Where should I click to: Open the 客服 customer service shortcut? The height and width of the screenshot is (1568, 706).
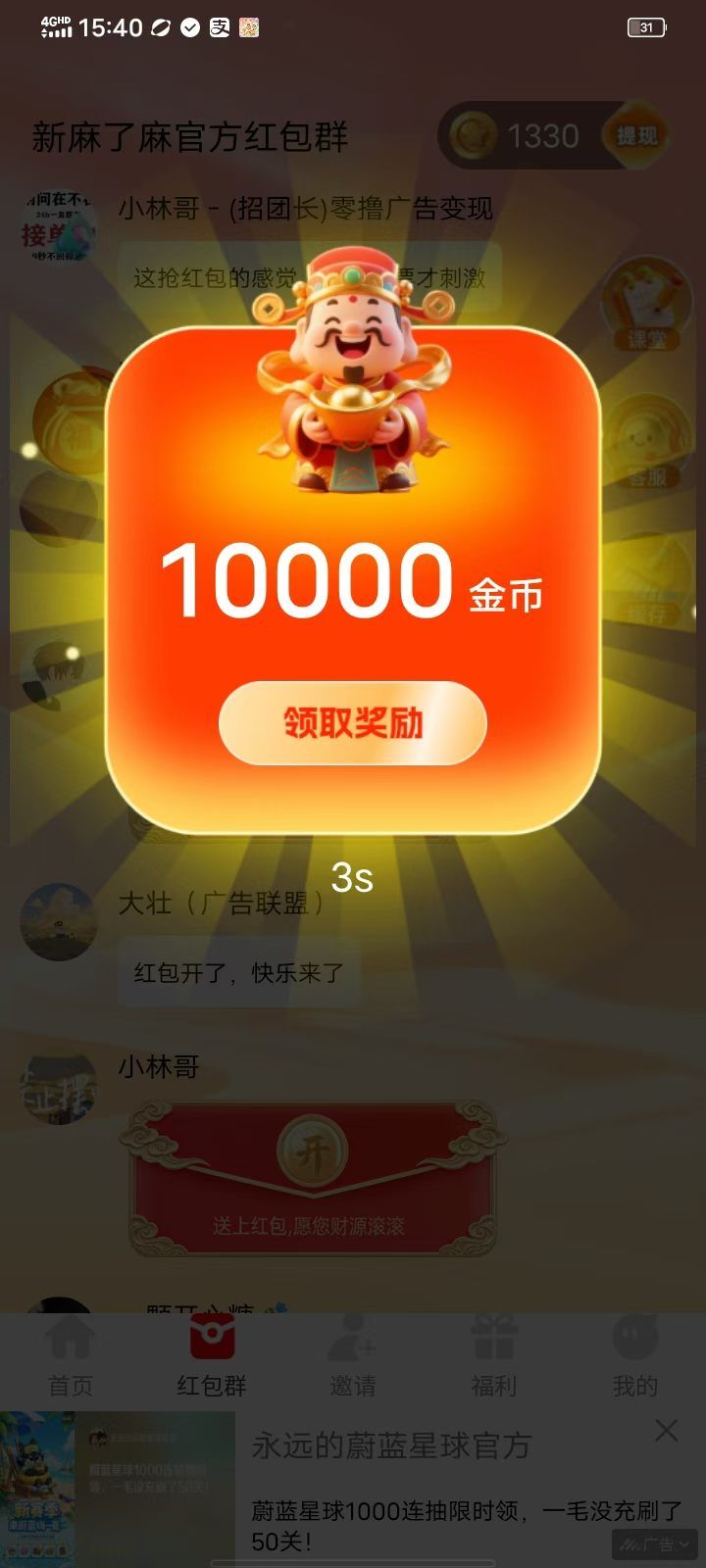[x=646, y=443]
